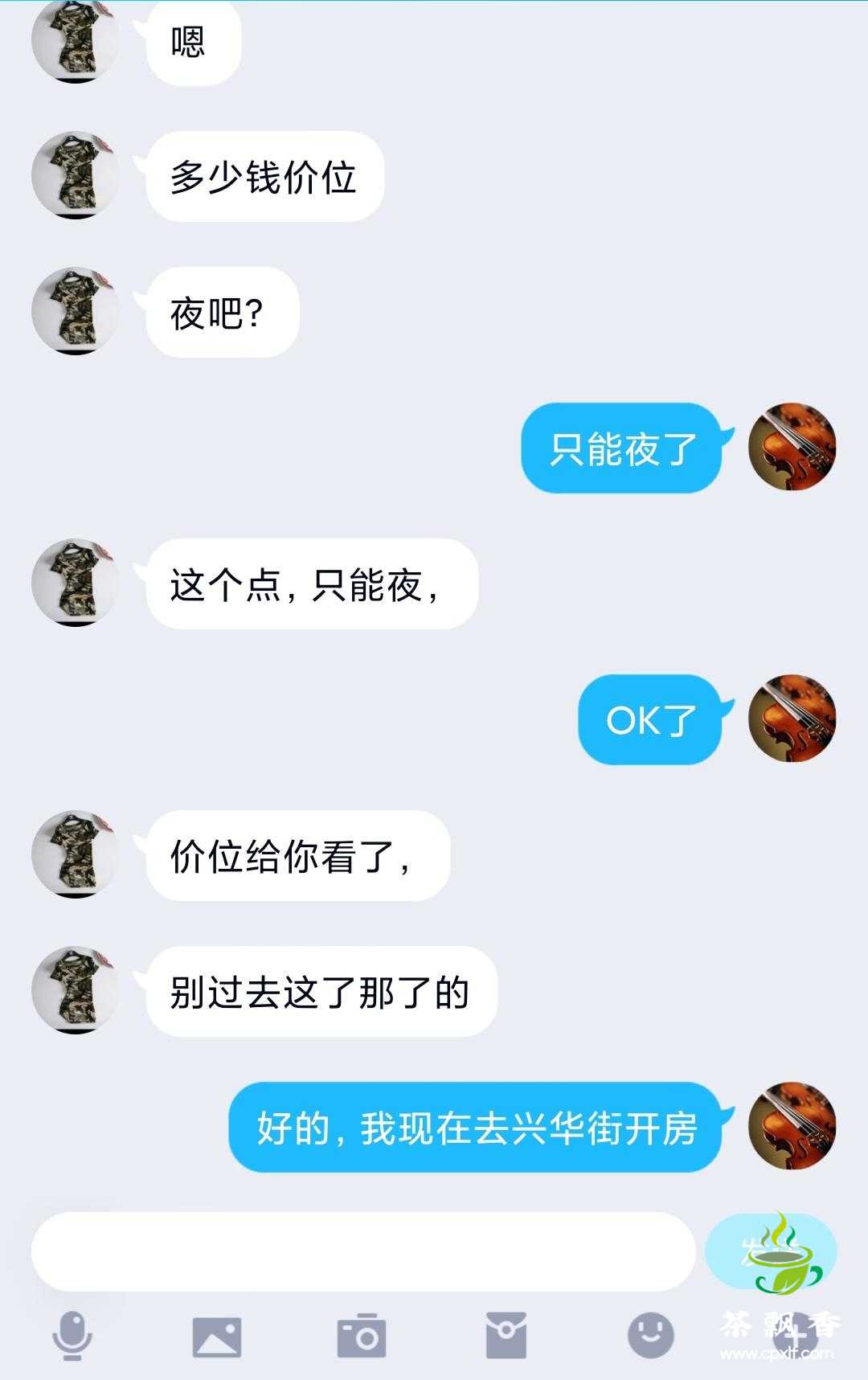Open the red envelope option
Viewport: 868px width, 1380px height.
coord(506,1335)
